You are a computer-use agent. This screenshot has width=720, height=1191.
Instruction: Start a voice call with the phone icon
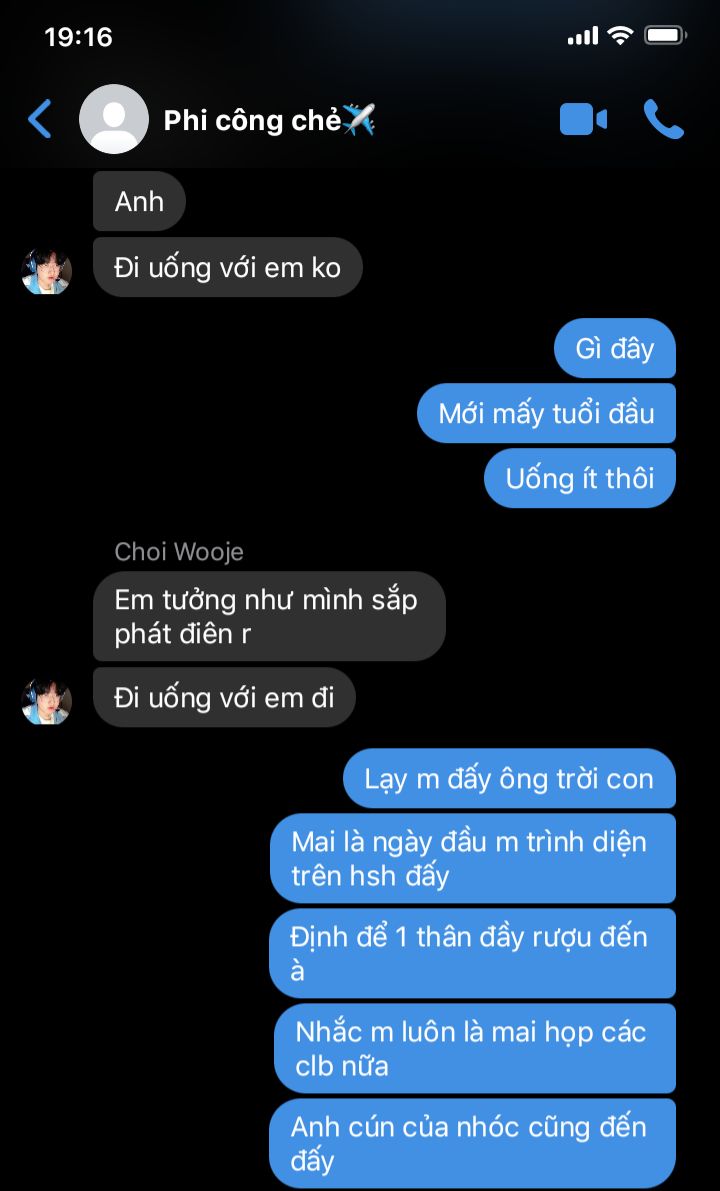(x=664, y=119)
